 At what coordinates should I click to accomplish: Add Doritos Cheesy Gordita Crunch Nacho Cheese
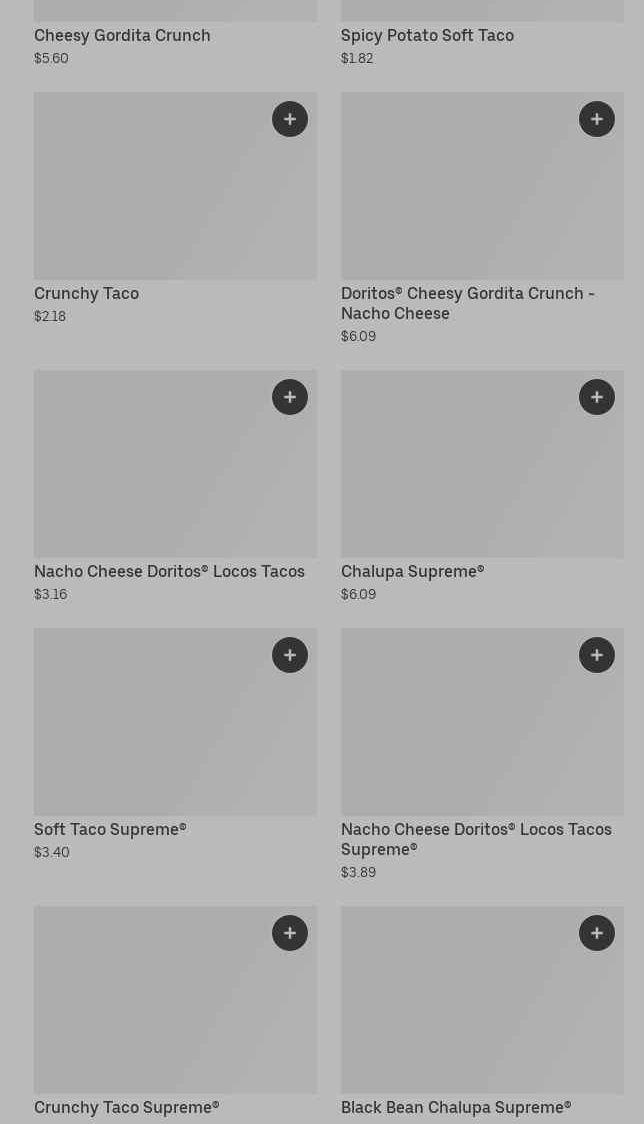click(597, 119)
